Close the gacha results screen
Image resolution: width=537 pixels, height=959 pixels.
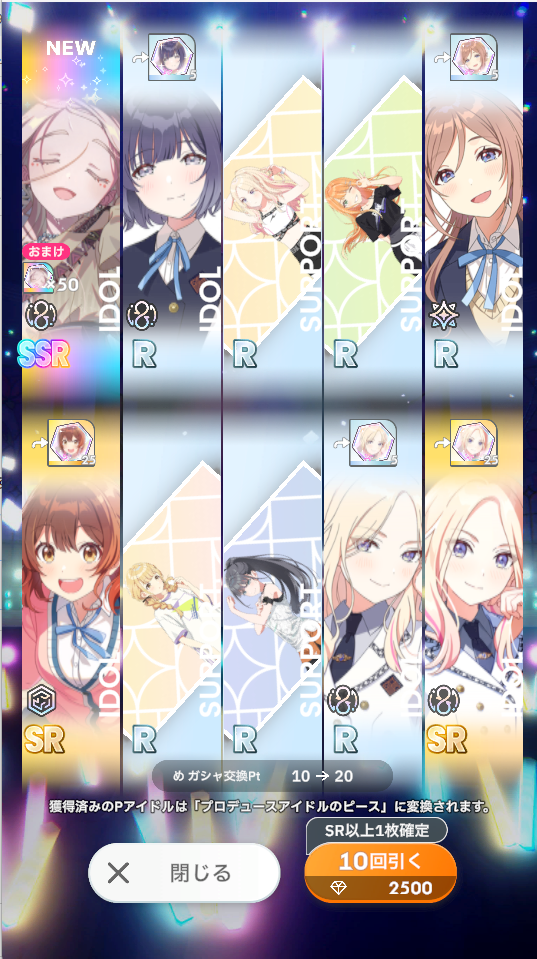[x=184, y=873]
